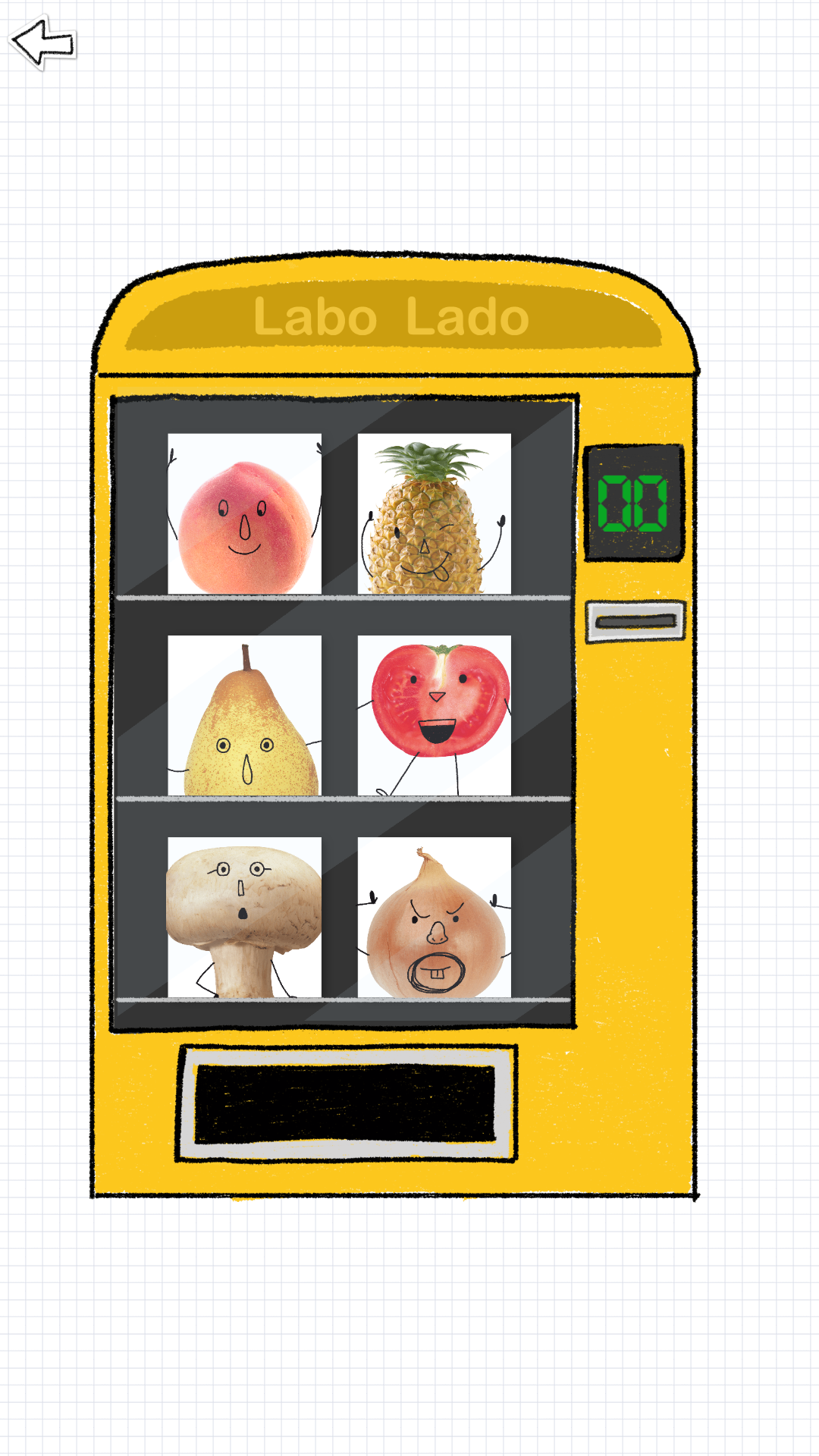Go back with the arrow icon
The image size is (819, 1456).
tap(43, 42)
